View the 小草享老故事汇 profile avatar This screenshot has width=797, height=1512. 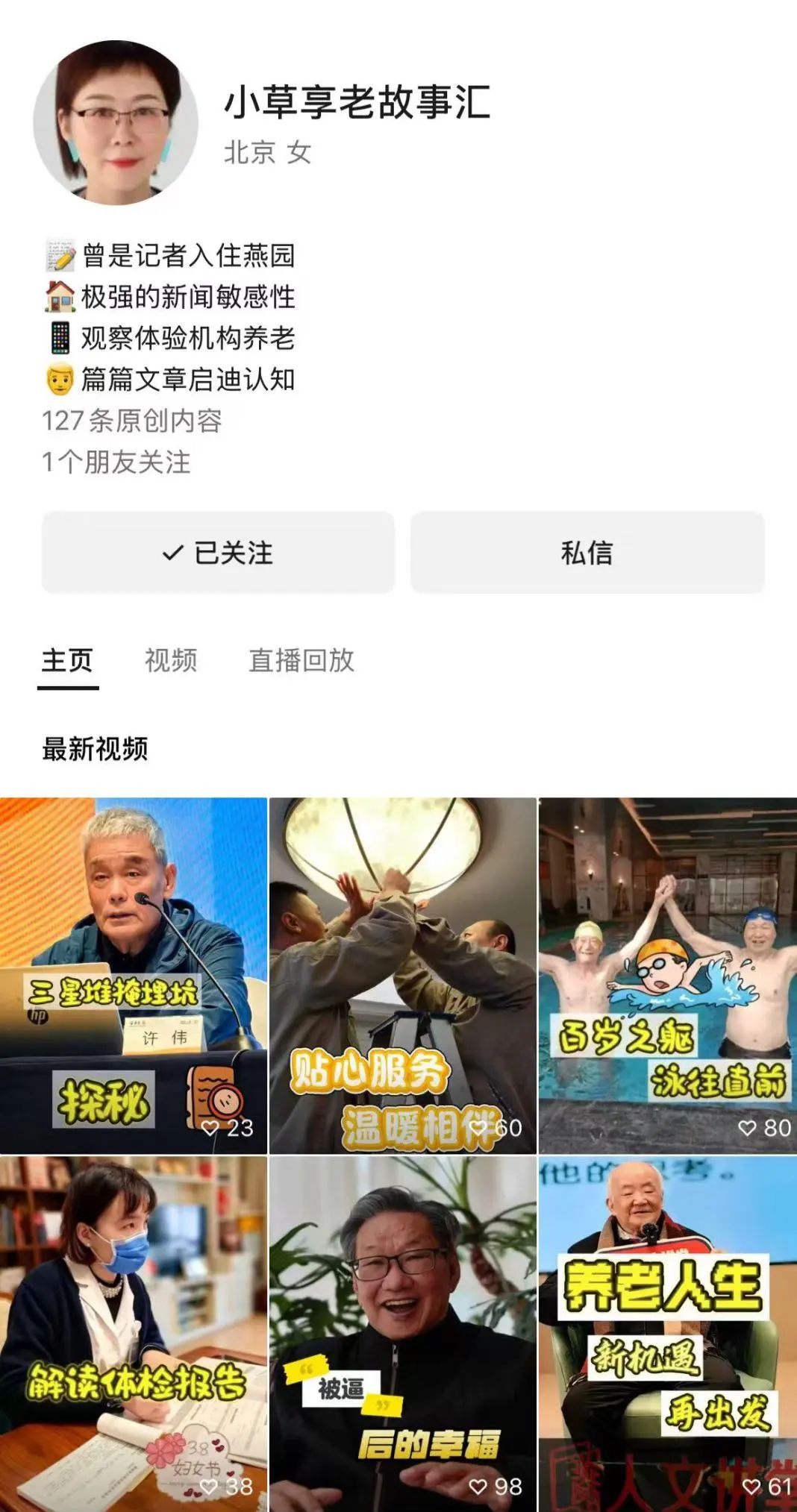(x=116, y=123)
